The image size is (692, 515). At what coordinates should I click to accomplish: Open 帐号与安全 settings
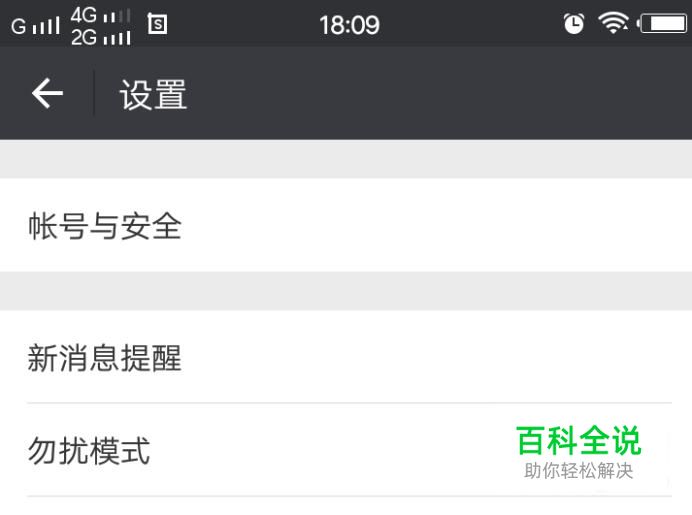coord(105,226)
